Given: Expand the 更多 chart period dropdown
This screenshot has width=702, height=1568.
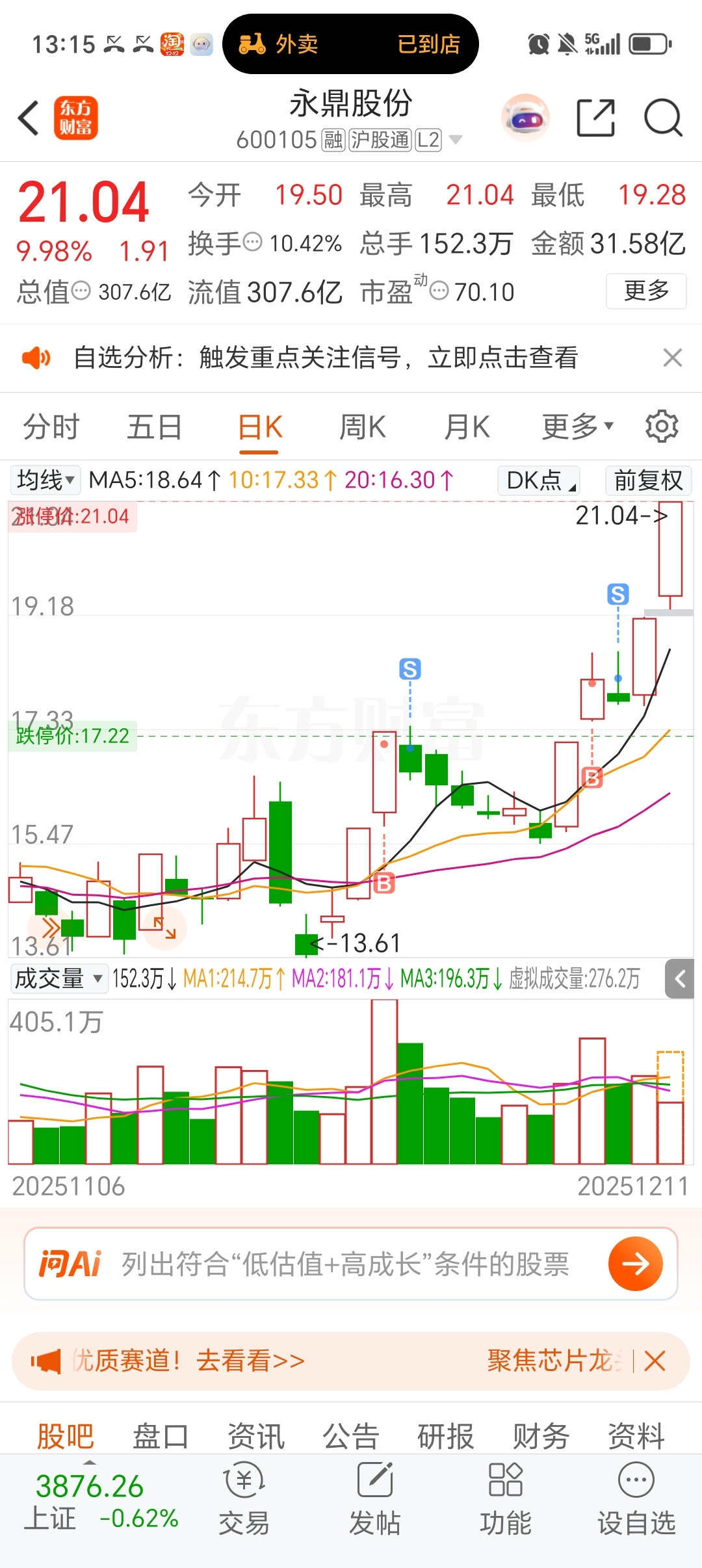Looking at the screenshot, I should 577,427.
